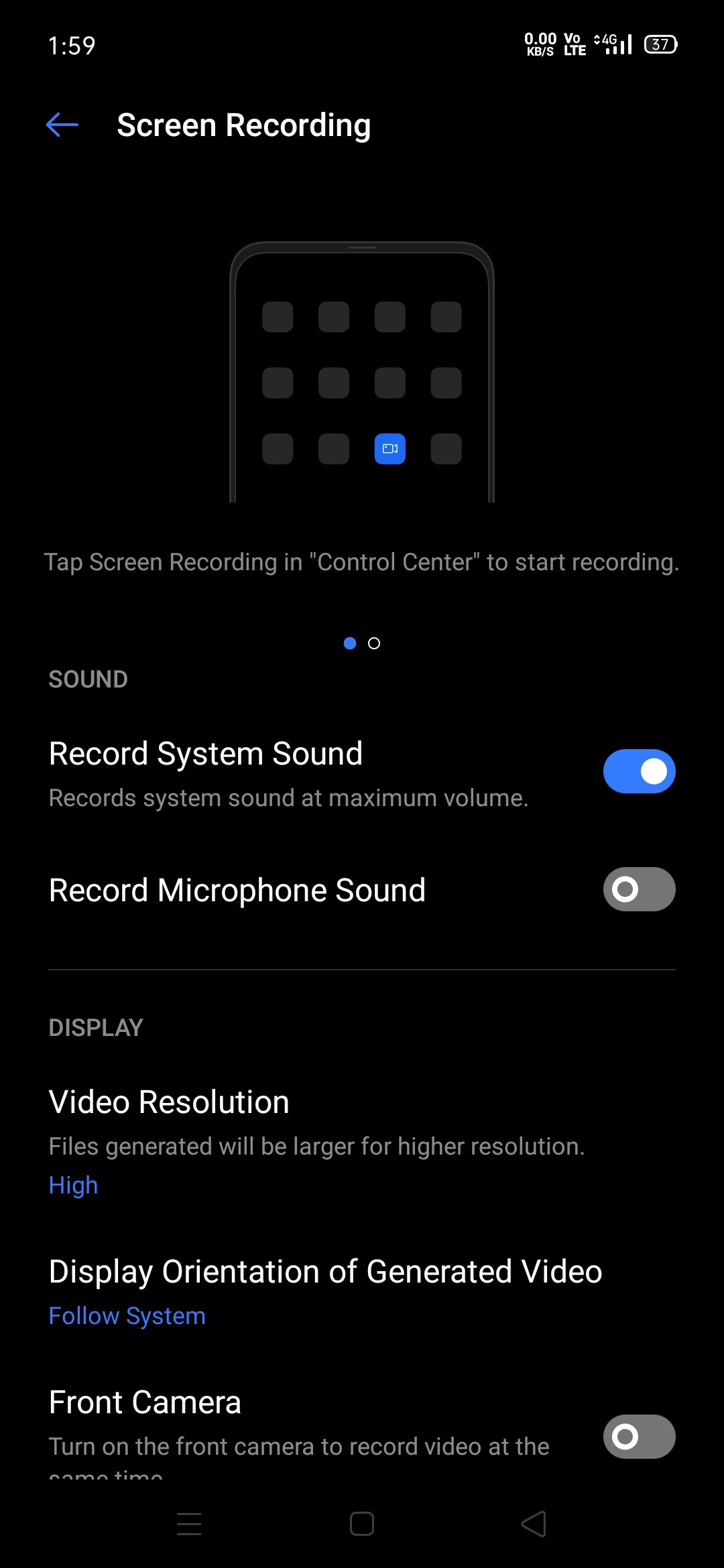
Task: Change Display Orientation of Generated Video
Action: [325, 1292]
